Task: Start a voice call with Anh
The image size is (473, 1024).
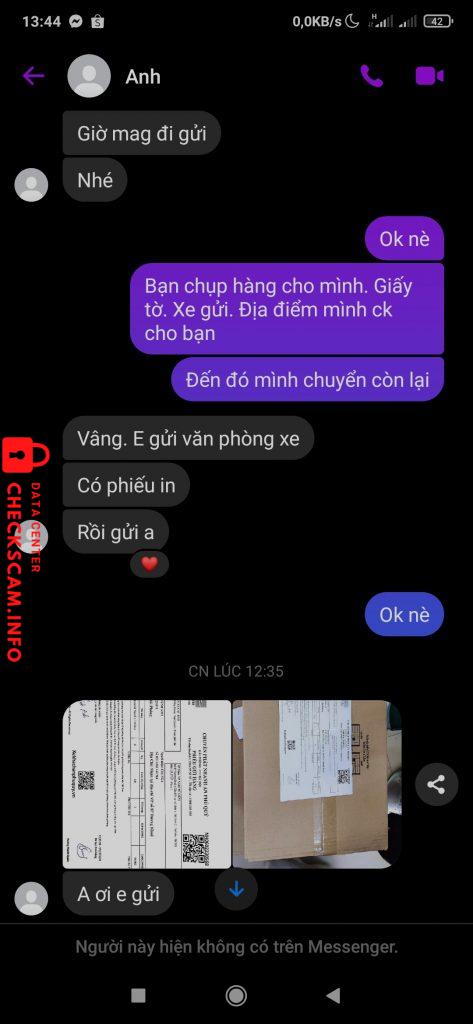Action: [372, 76]
